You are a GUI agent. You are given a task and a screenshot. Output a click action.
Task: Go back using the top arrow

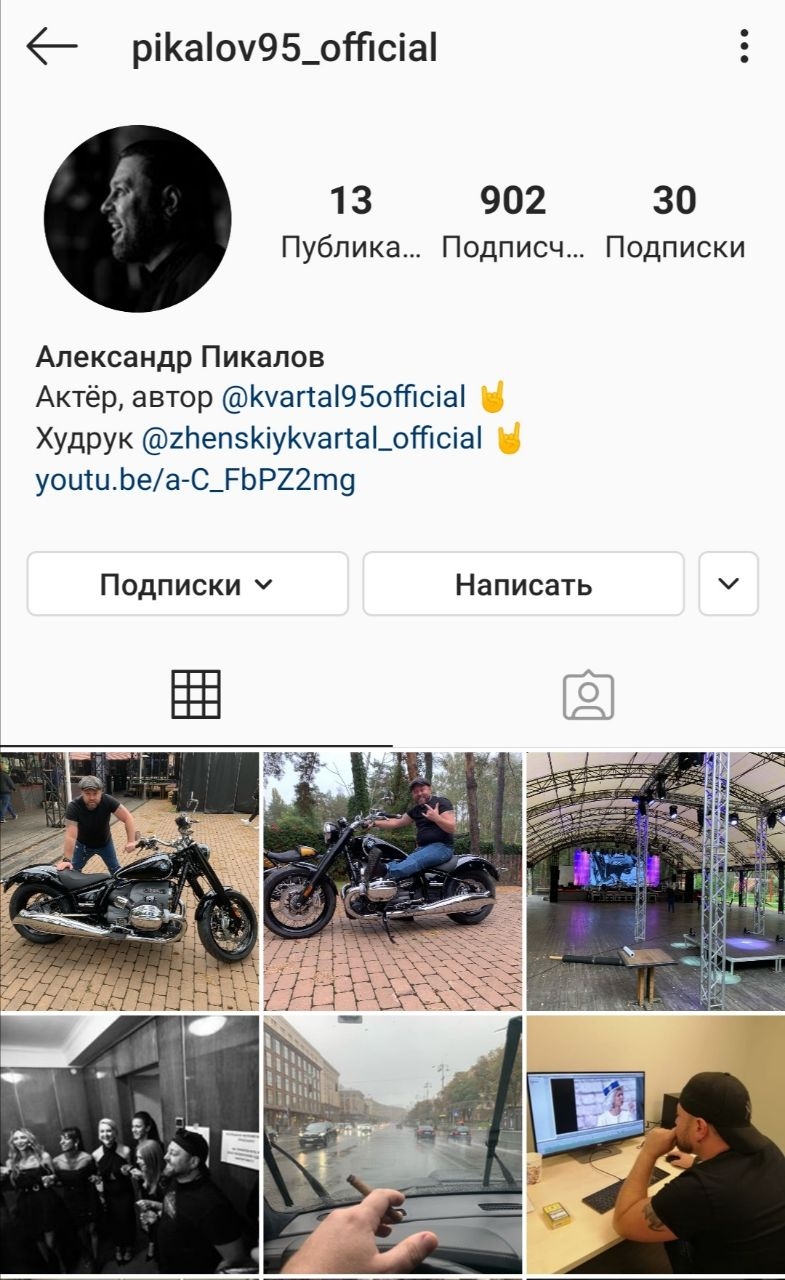52,47
